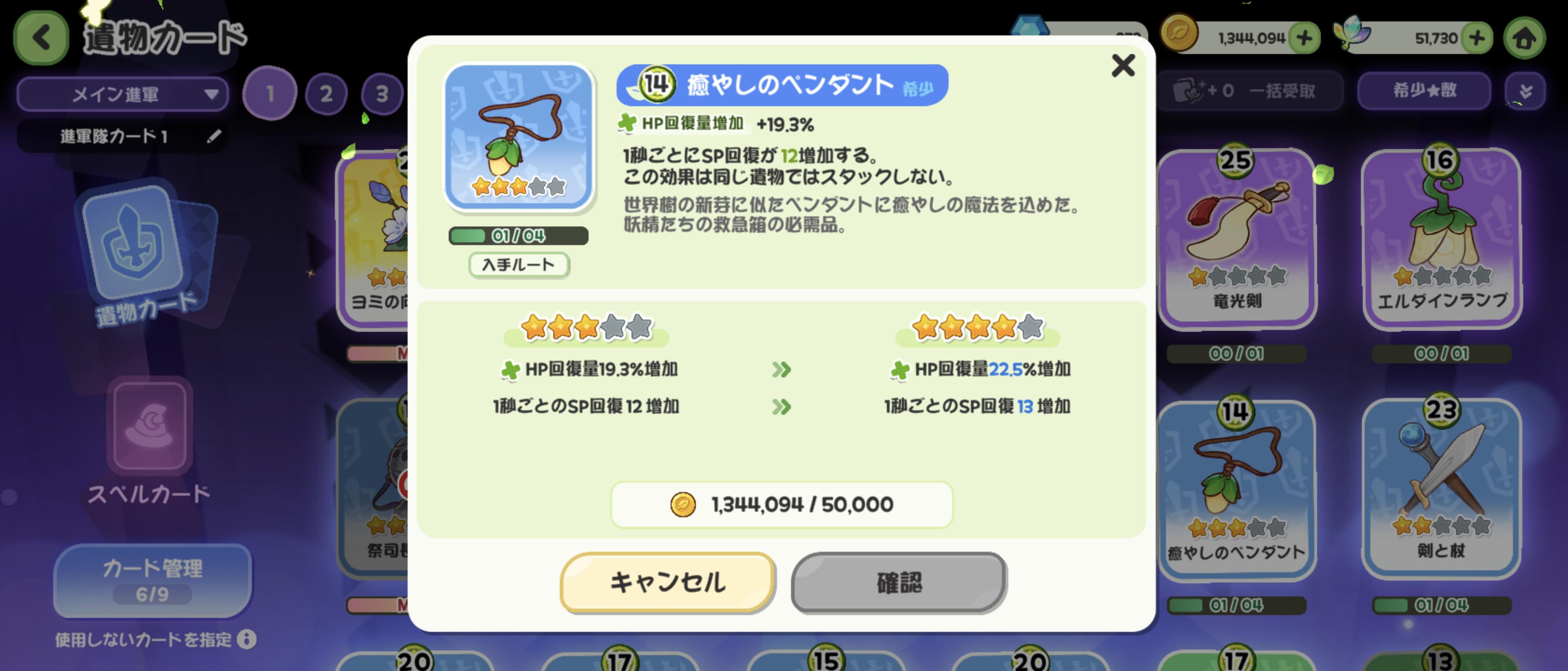Confirm the upgrade with 確認

pyautogui.click(x=898, y=582)
